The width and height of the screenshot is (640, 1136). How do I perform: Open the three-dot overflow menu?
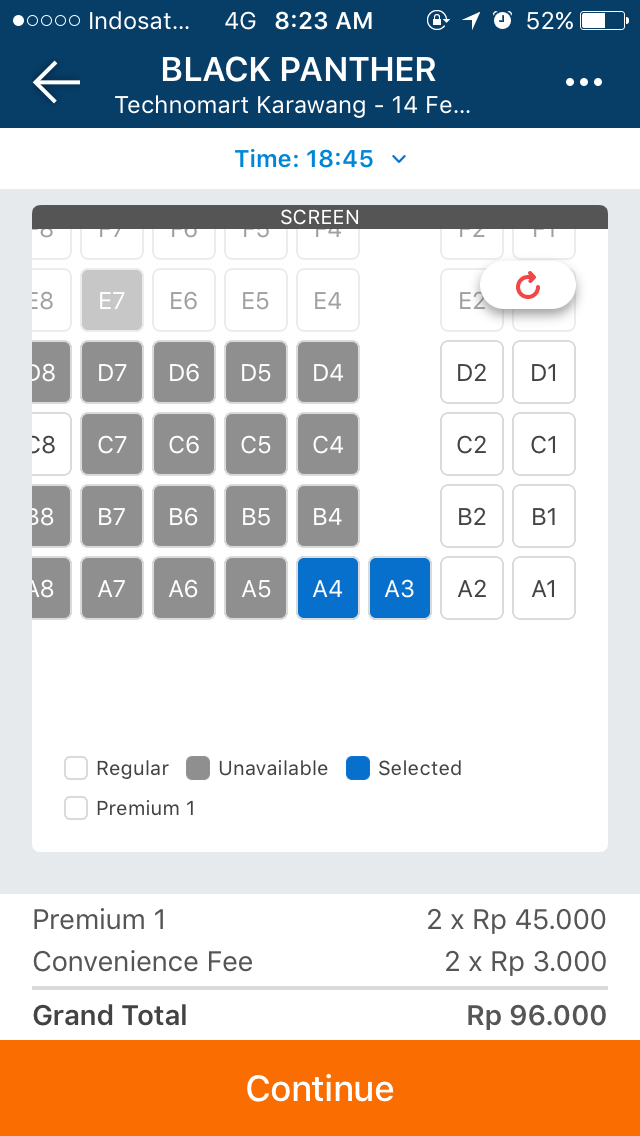pyautogui.click(x=584, y=82)
